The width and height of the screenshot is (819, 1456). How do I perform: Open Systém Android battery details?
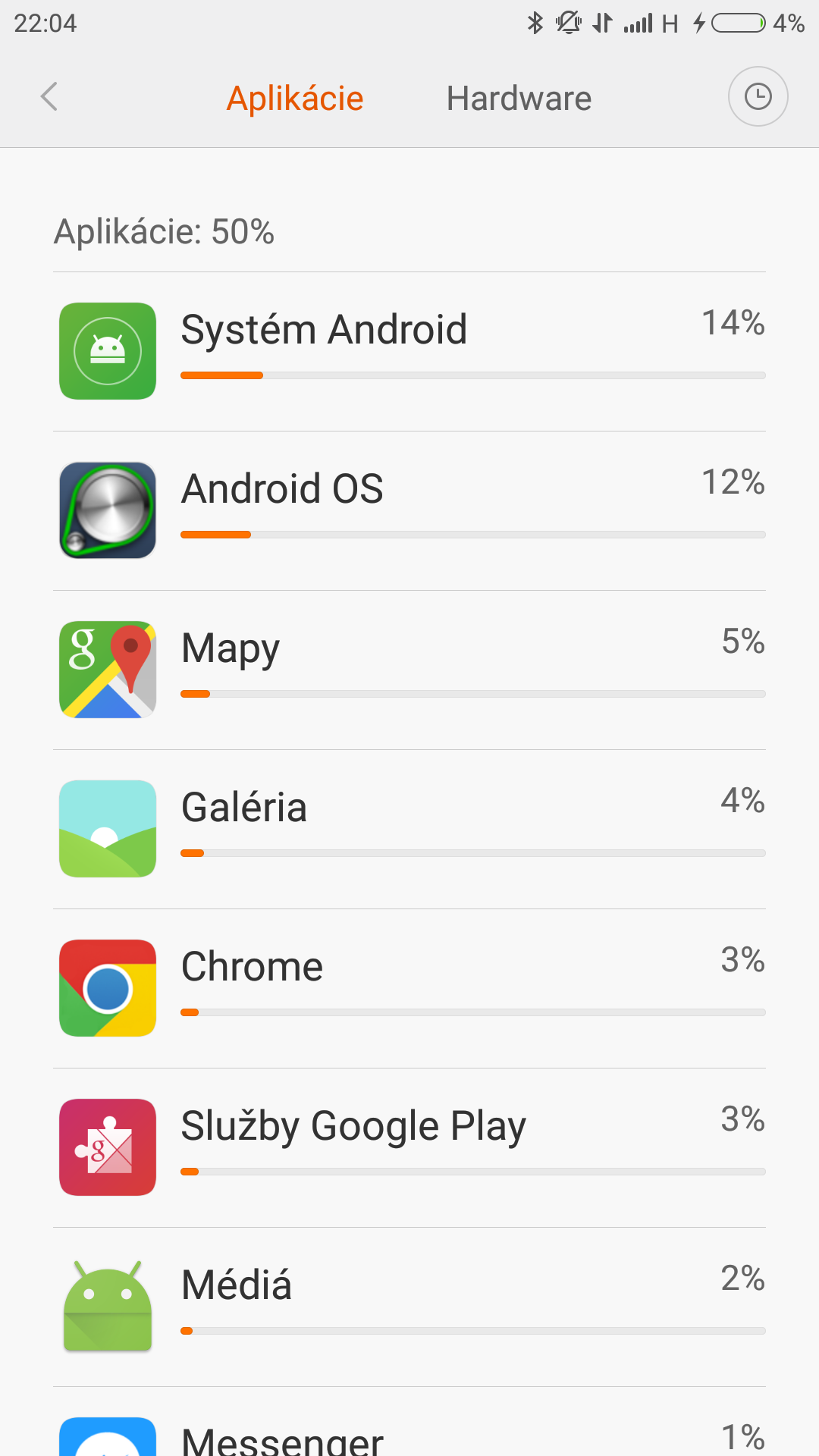409,351
